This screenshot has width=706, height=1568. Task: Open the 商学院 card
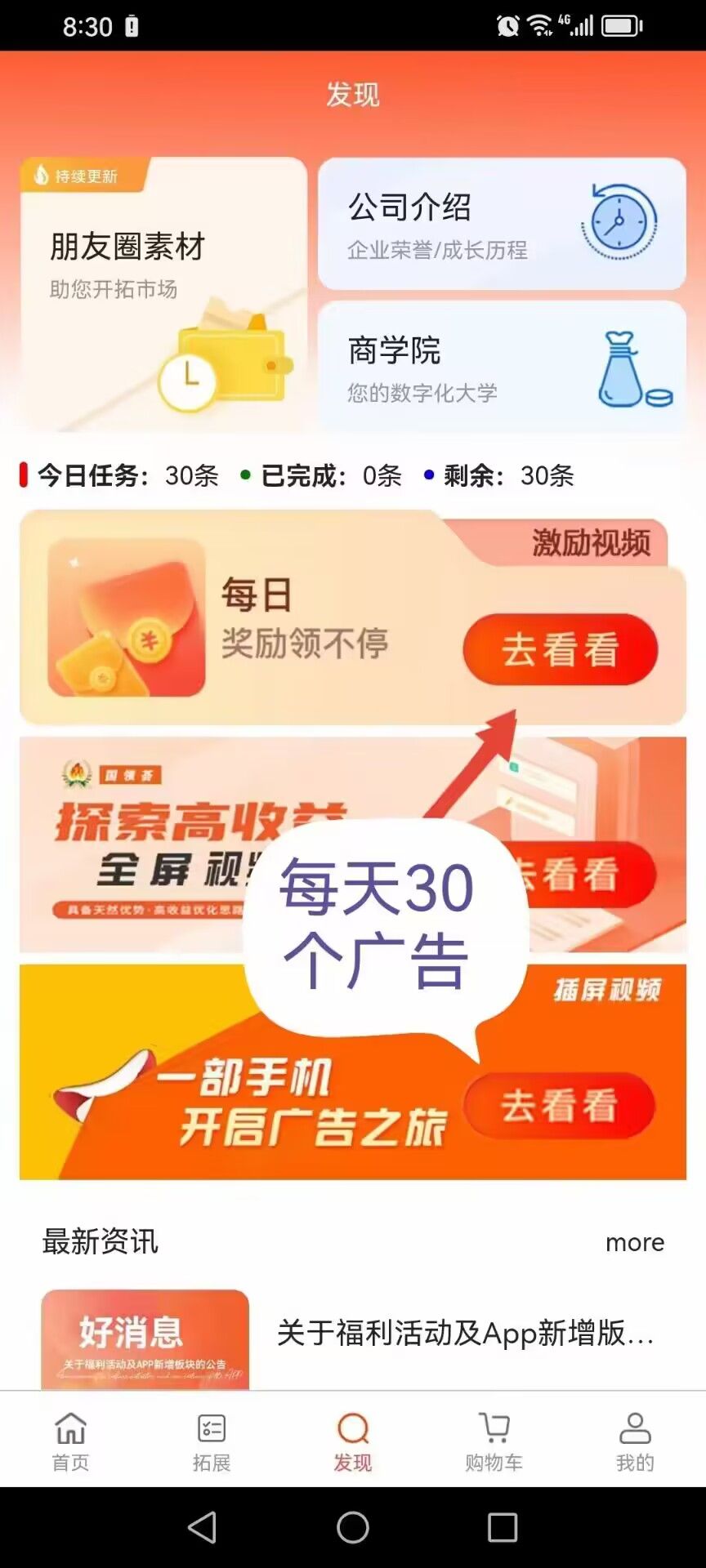(501, 367)
